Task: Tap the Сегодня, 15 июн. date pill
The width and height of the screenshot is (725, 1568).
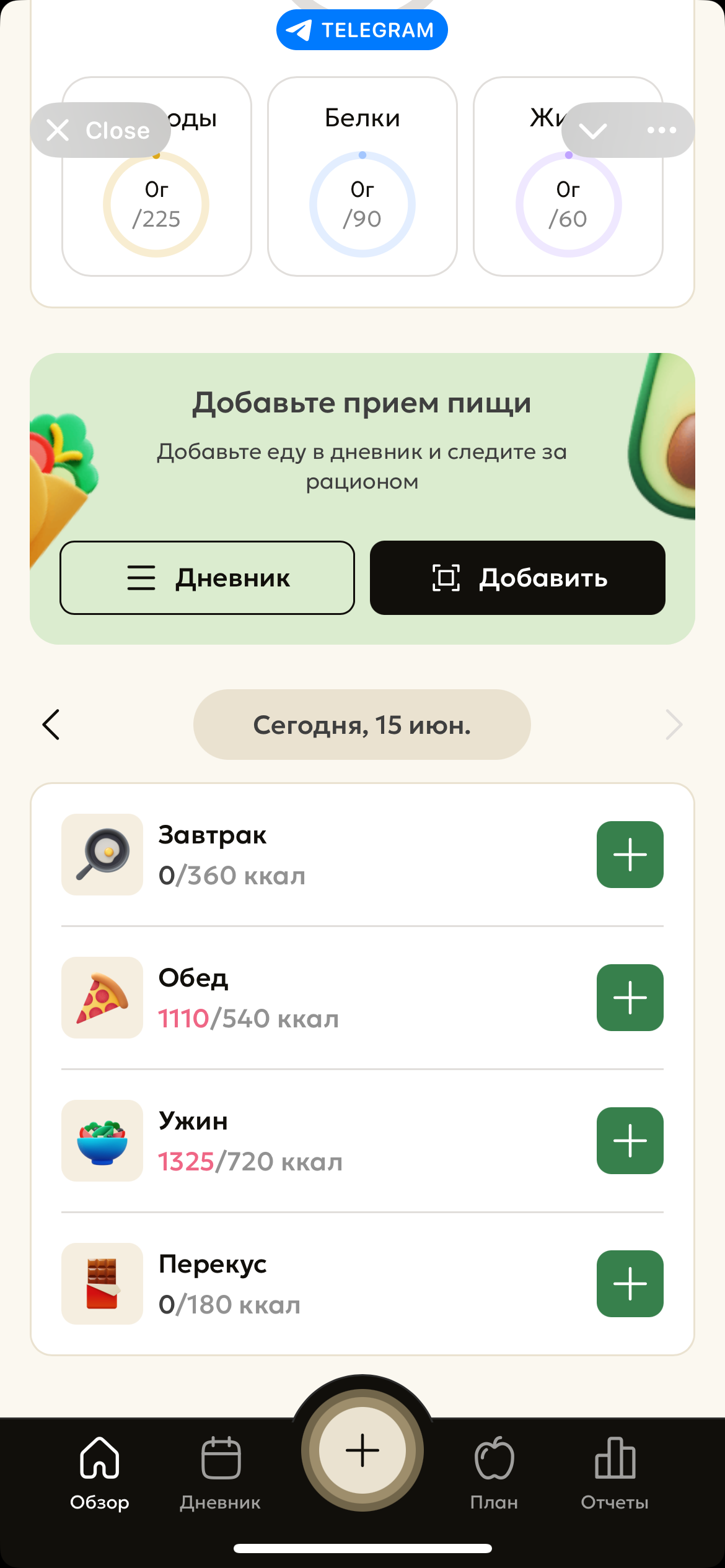Action: point(362,725)
